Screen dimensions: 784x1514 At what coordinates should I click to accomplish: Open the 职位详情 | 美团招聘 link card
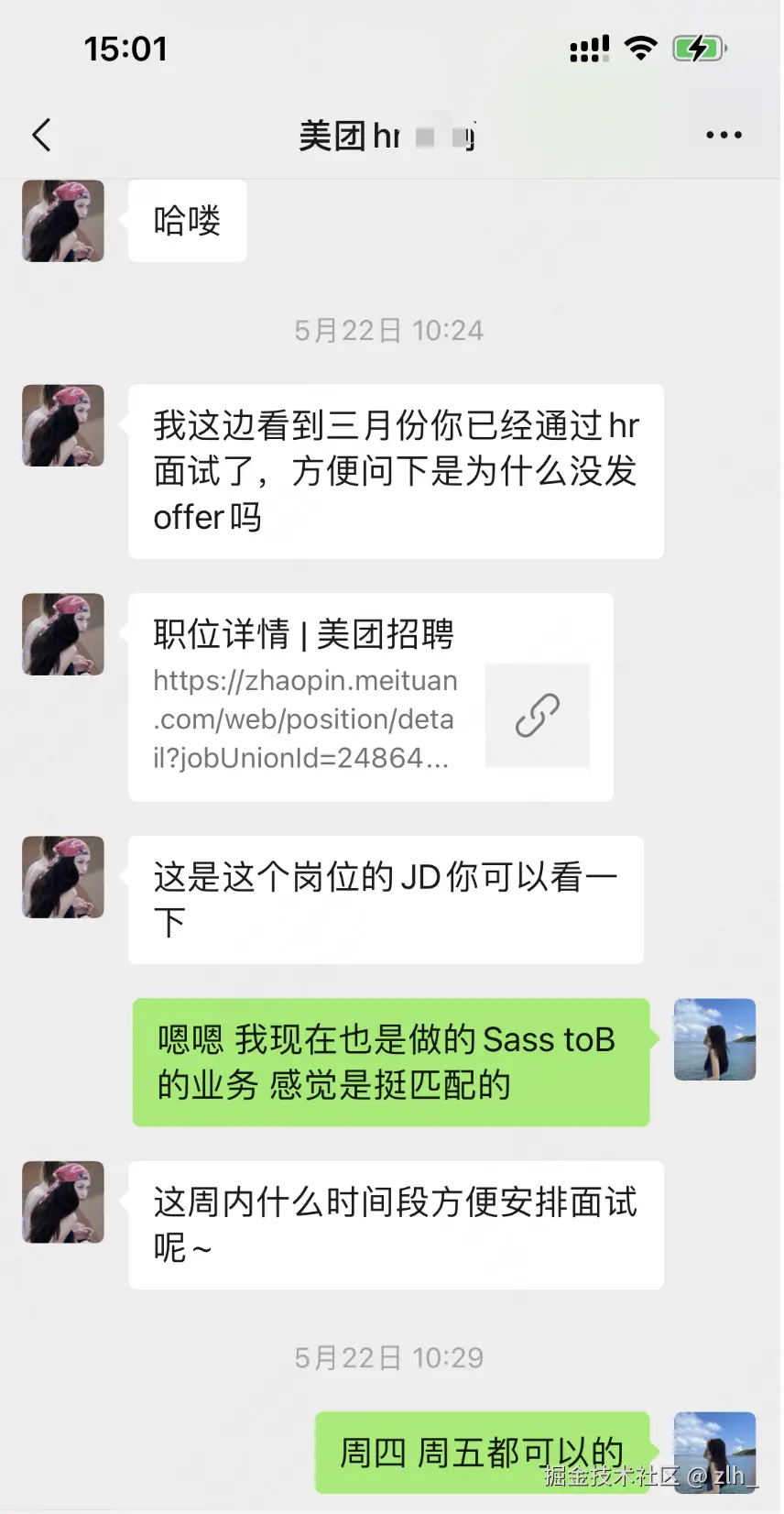pyautogui.click(x=370, y=697)
